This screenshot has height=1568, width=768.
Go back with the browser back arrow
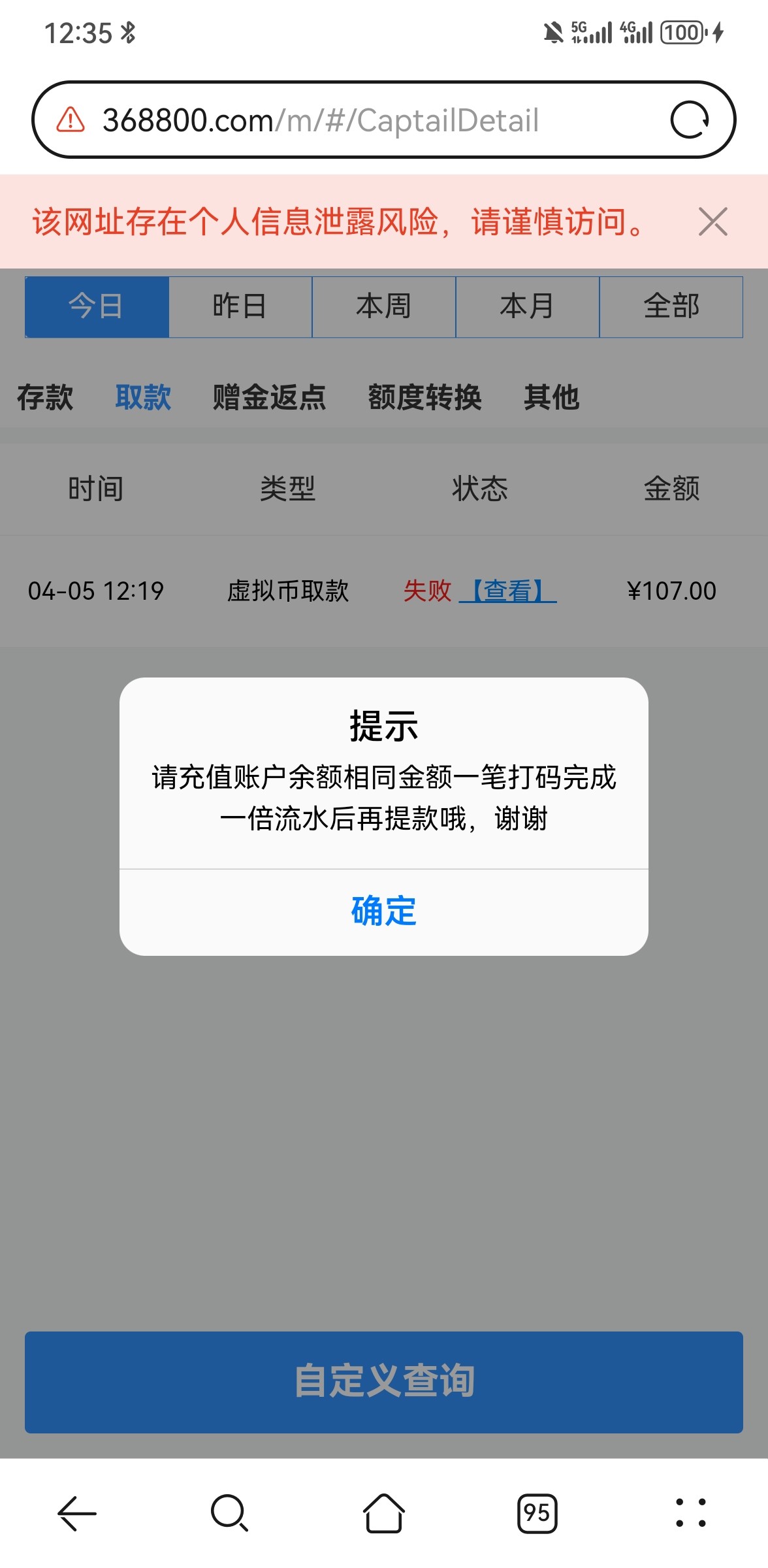[77, 1513]
